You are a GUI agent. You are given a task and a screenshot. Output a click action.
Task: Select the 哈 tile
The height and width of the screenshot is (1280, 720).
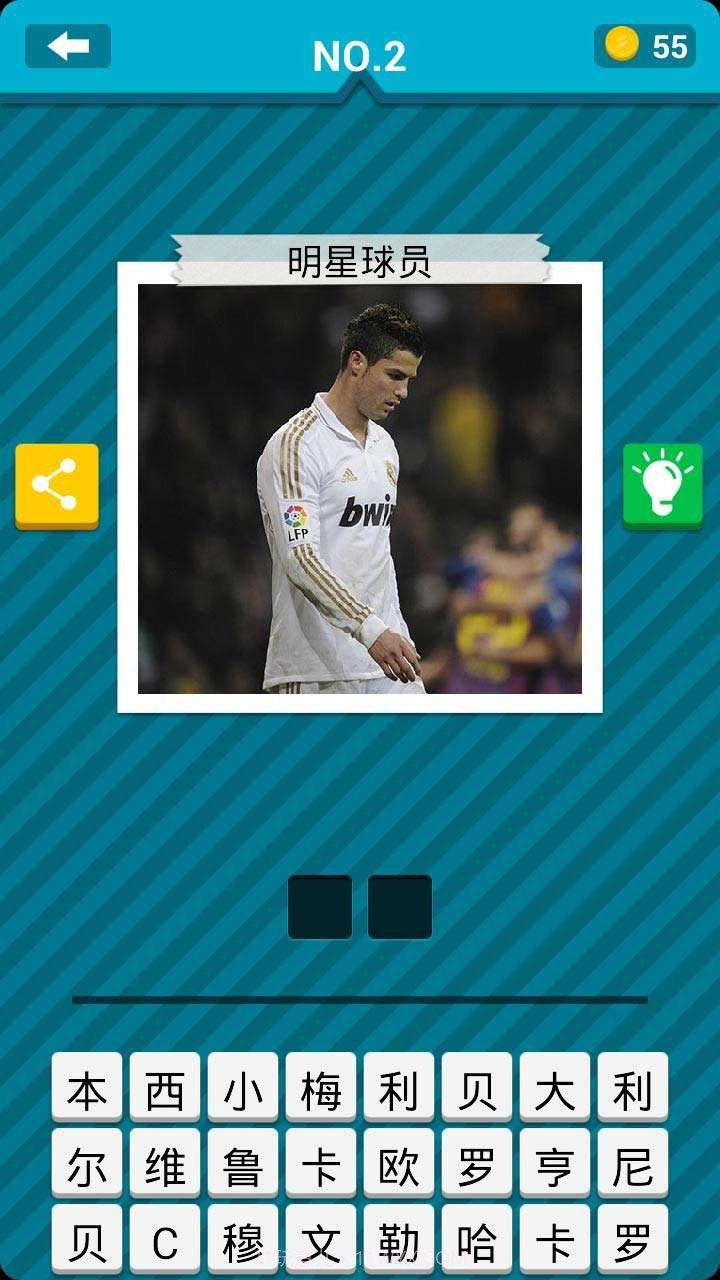477,1241
